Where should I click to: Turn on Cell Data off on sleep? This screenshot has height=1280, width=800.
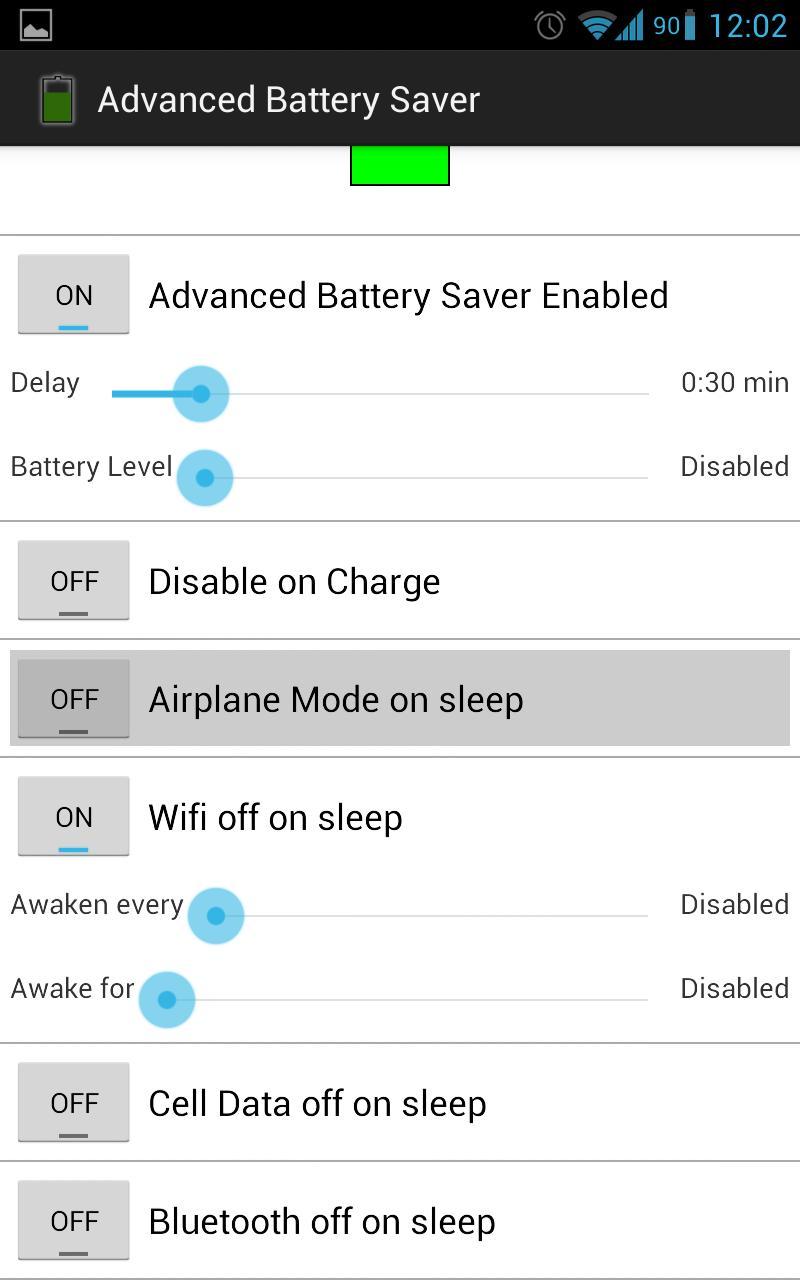[x=73, y=1102]
